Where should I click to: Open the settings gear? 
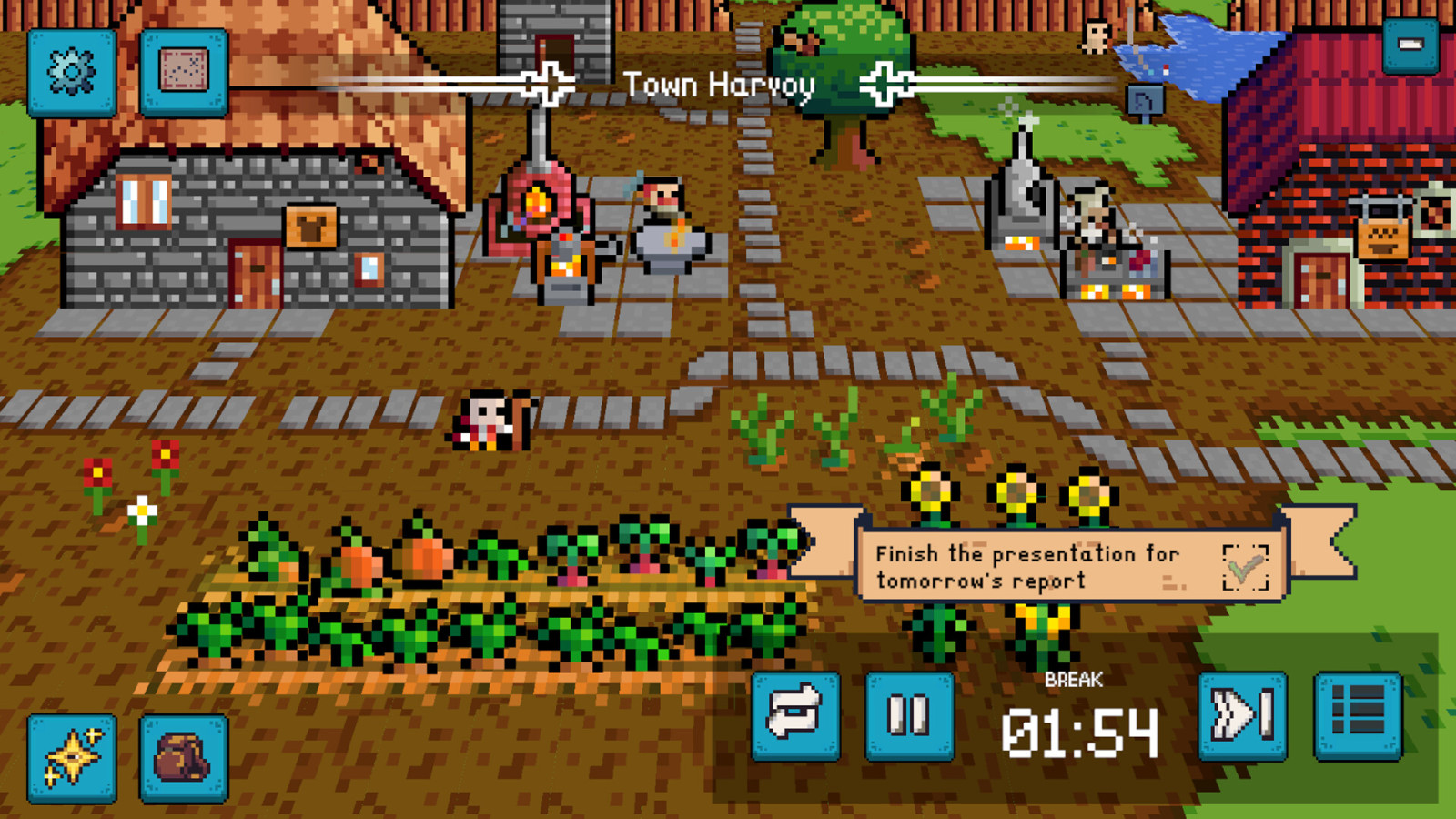click(72, 72)
